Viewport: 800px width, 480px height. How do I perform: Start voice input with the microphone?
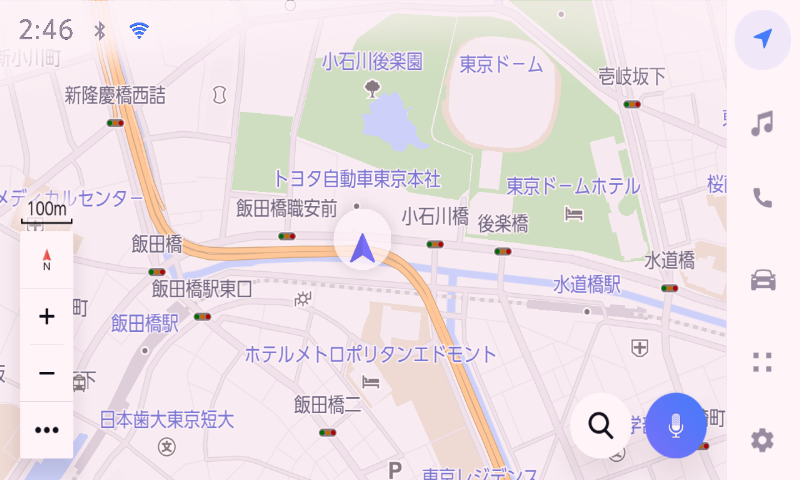click(x=676, y=425)
